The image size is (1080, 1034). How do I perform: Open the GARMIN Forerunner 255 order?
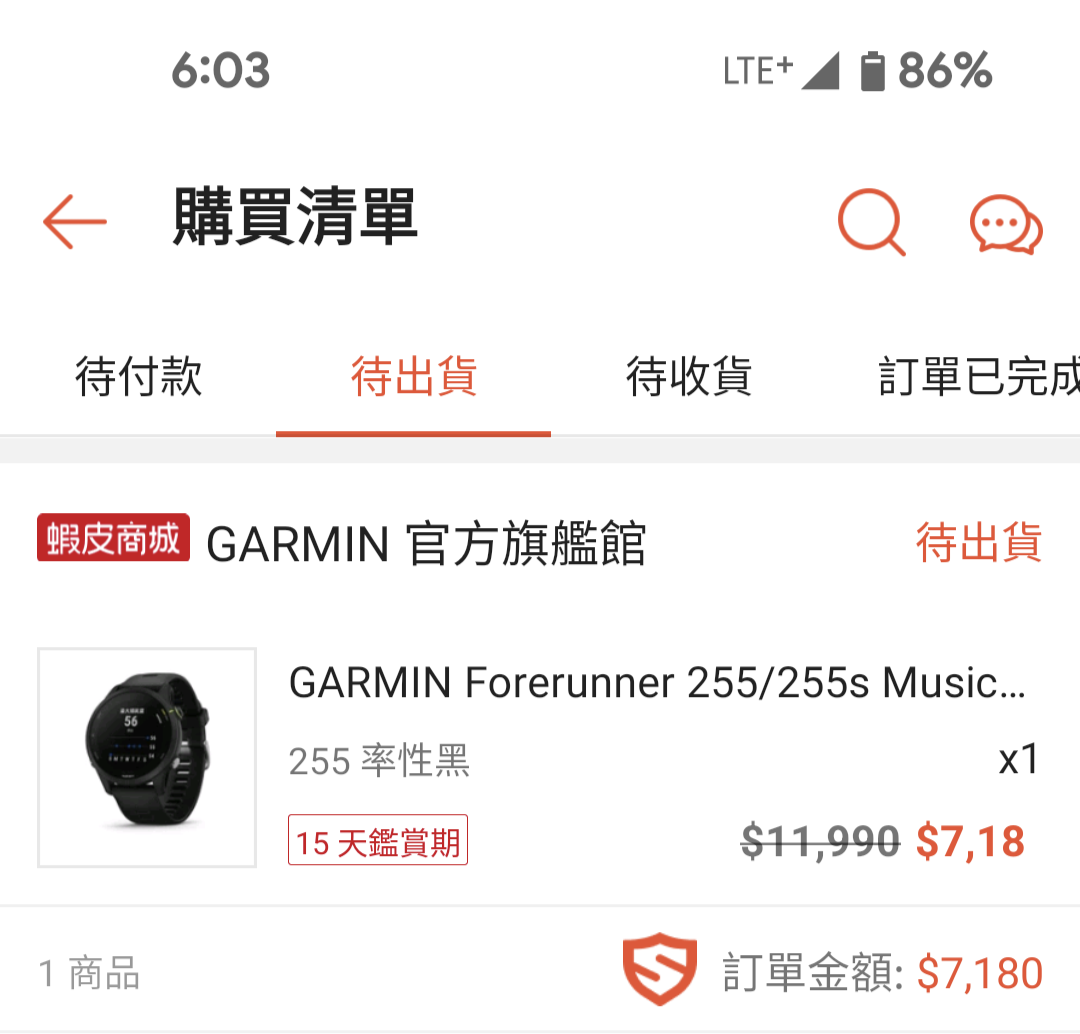pyautogui.click(x=656, y=684)
